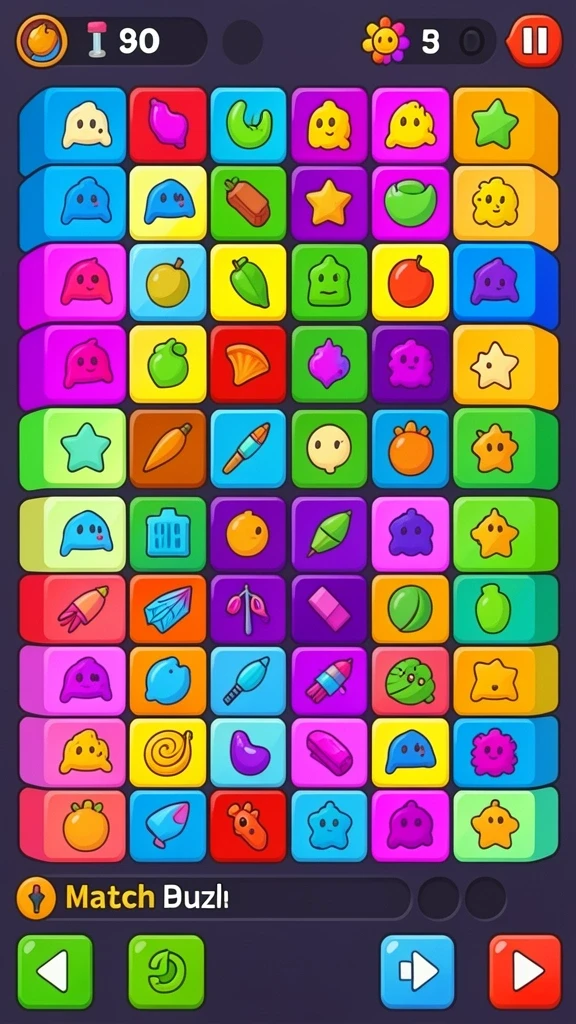
Task: Select the yellow tile with spiral shell
Action: [168, 752]
